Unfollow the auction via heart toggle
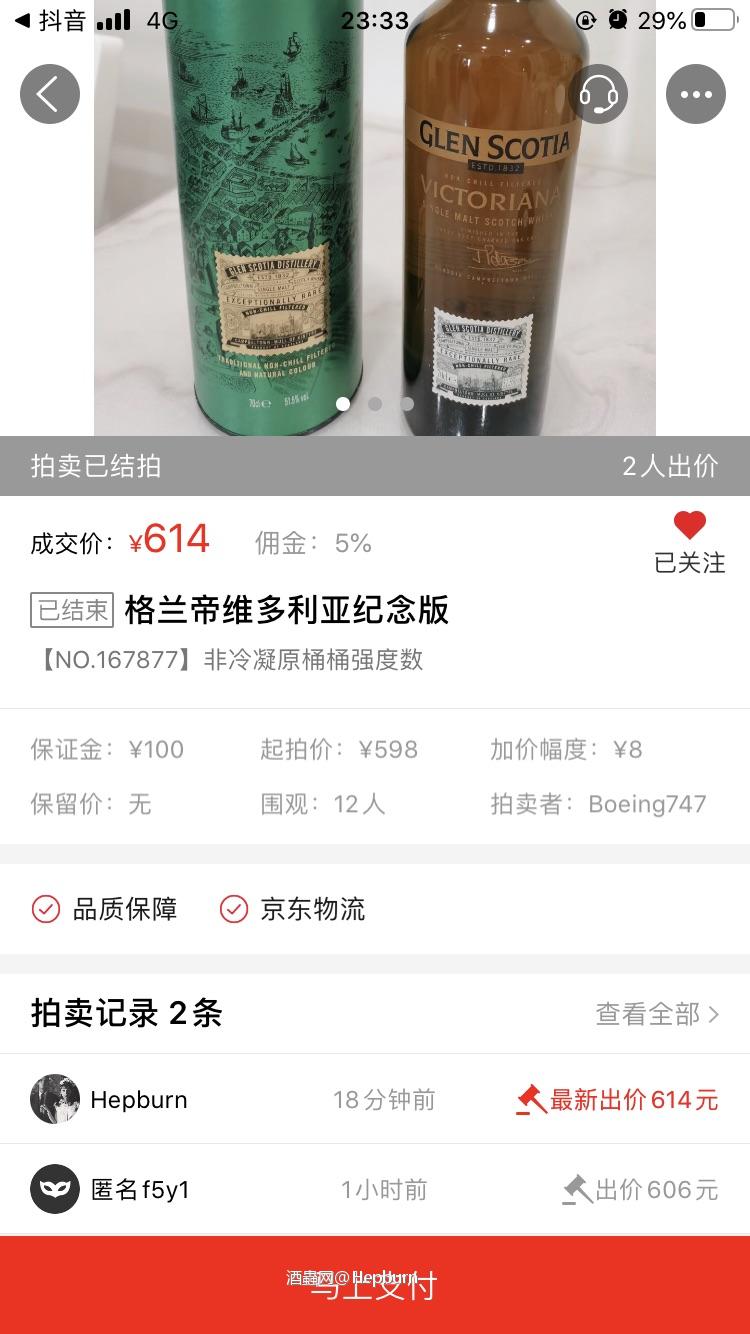The image size is (750, 1334). click(x=690, y=524)
